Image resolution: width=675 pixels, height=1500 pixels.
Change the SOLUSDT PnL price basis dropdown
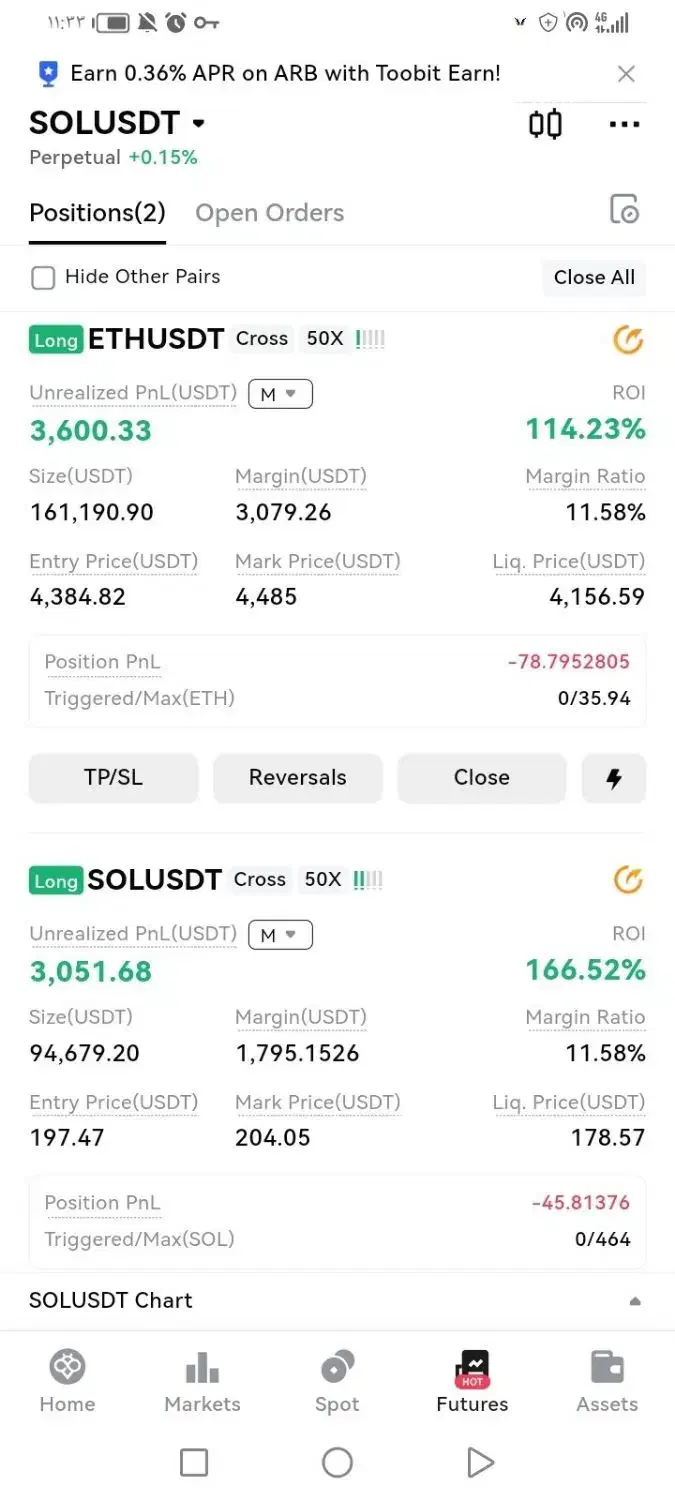[x=280, y=935]
